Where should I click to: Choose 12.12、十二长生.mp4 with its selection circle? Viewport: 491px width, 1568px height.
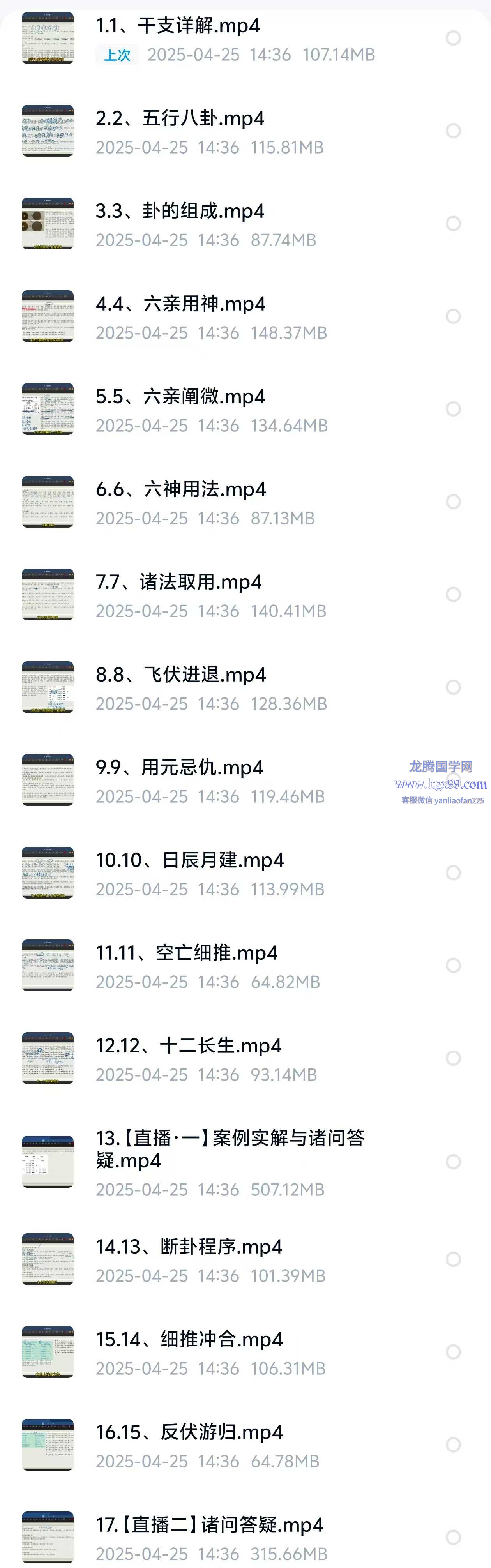click(x=453, y=1058)
